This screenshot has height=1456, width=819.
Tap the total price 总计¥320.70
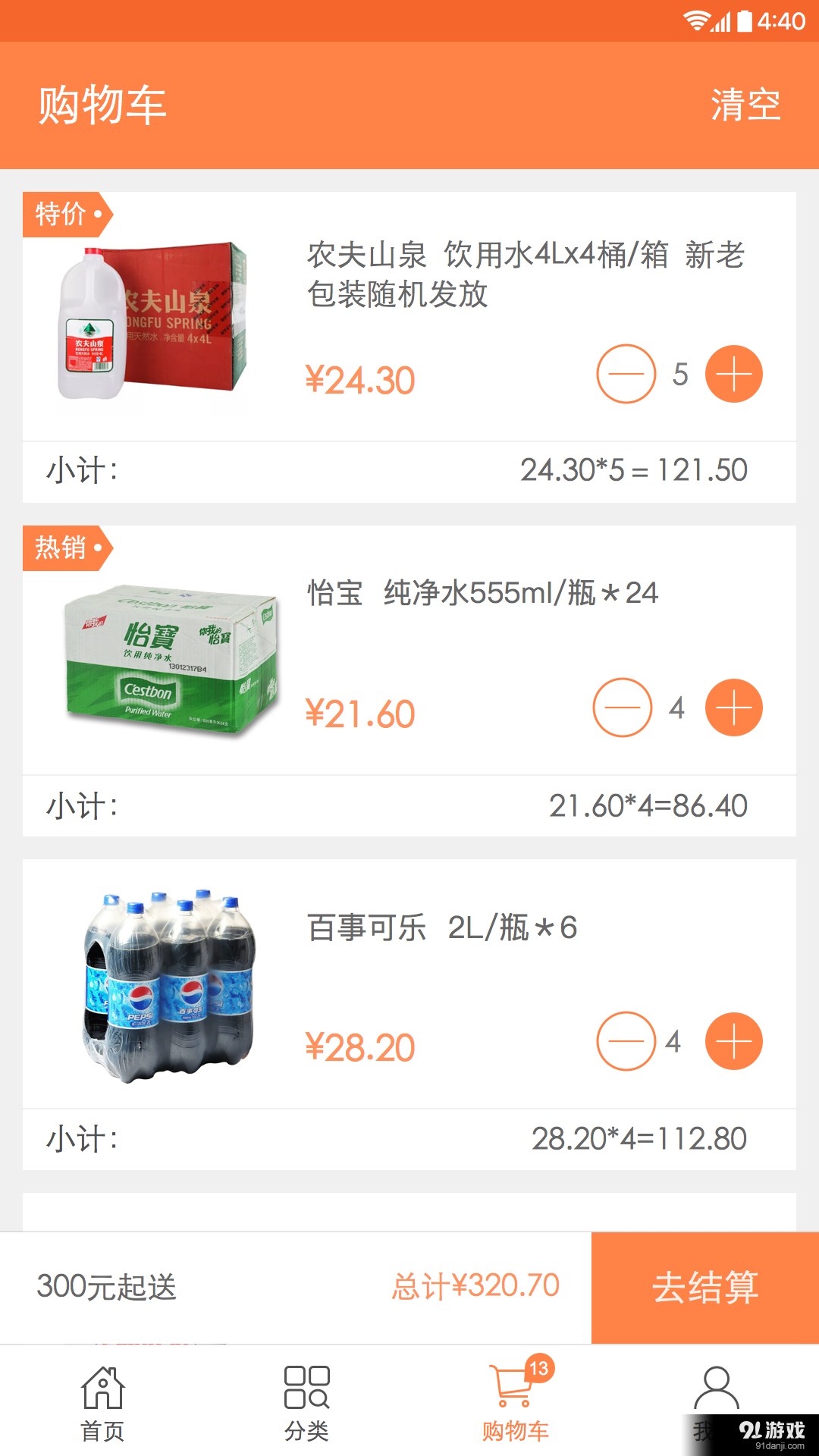click(x=475, y=1285)
